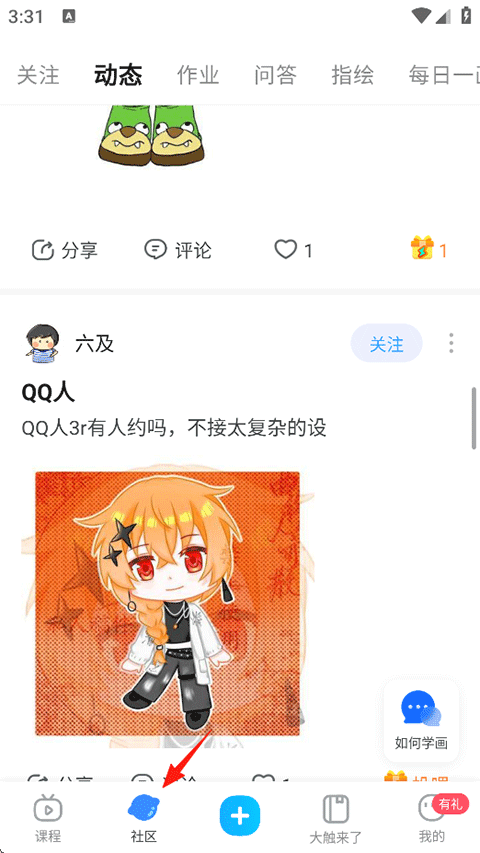The width and height of the screenshot is (480, 853).
Task: Tap the 社区 bottom tab
Action: pyautogui.click(x=144, y=818)
